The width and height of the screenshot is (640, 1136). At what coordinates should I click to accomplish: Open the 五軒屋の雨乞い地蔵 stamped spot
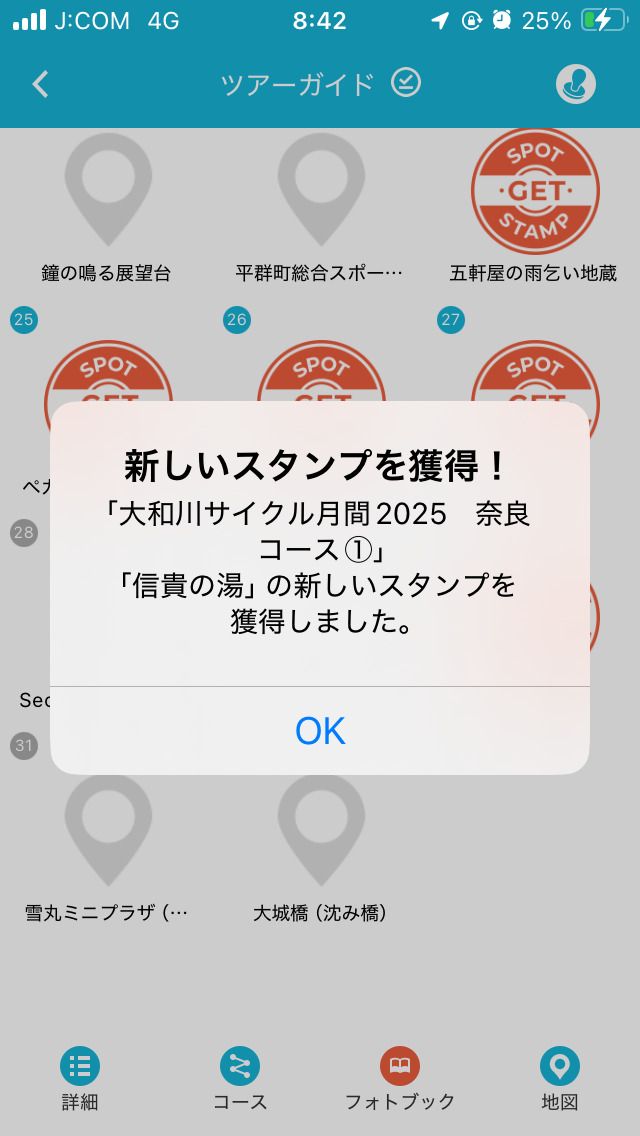534,205
